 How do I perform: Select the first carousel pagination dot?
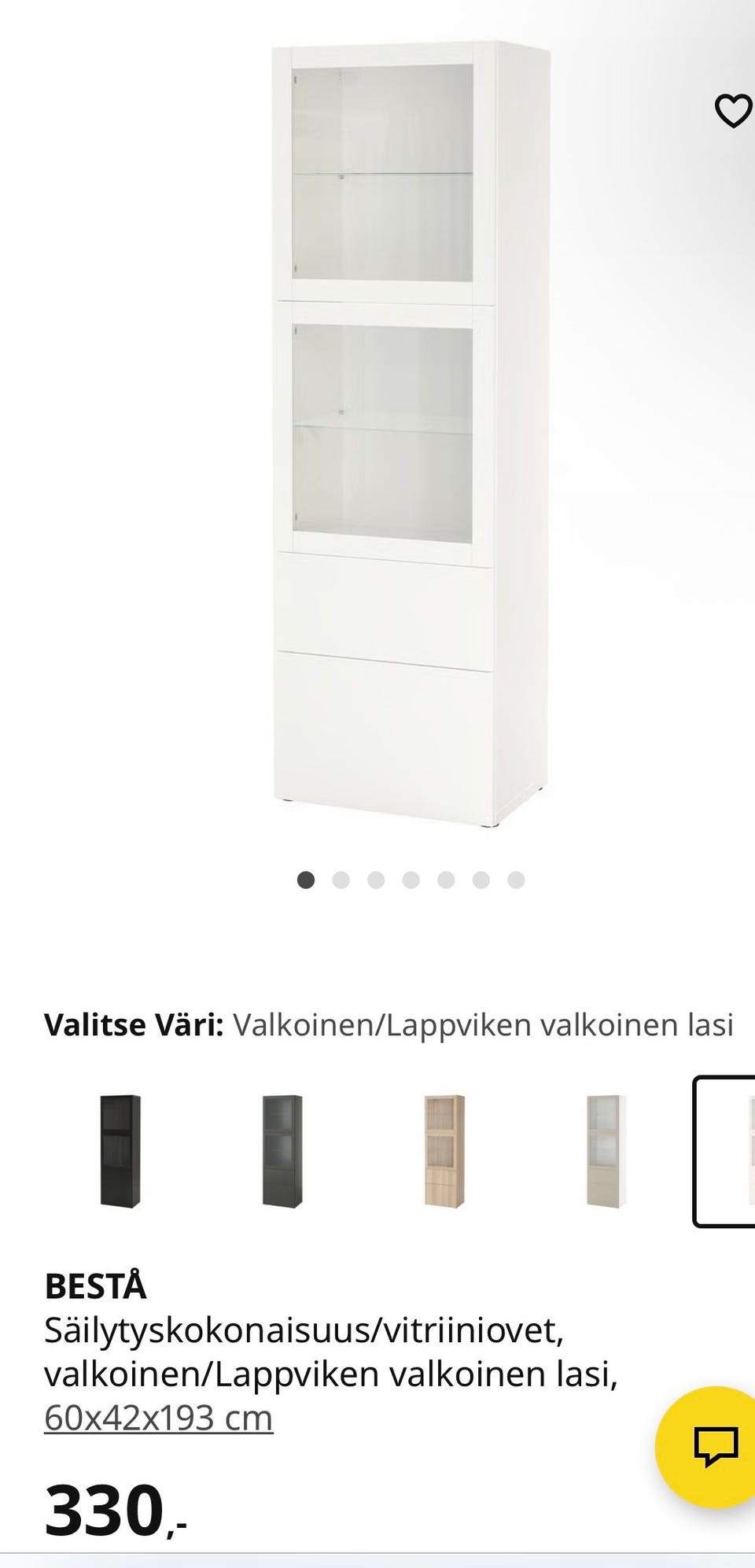[306, 880]
